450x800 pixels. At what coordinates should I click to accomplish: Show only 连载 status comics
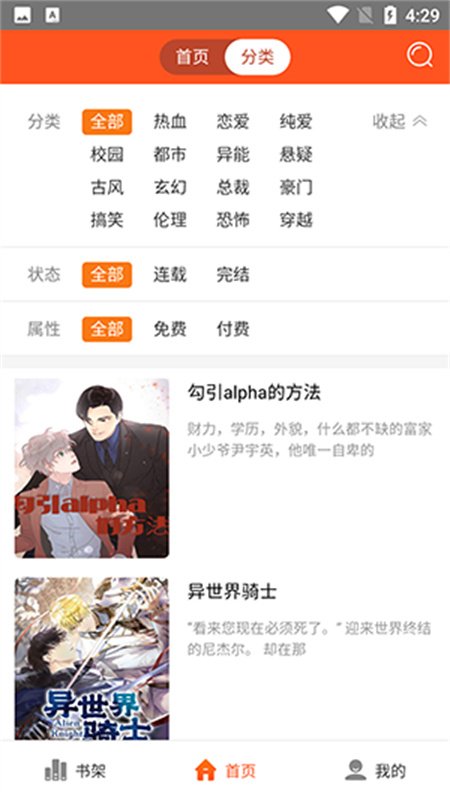click(170, 275)
